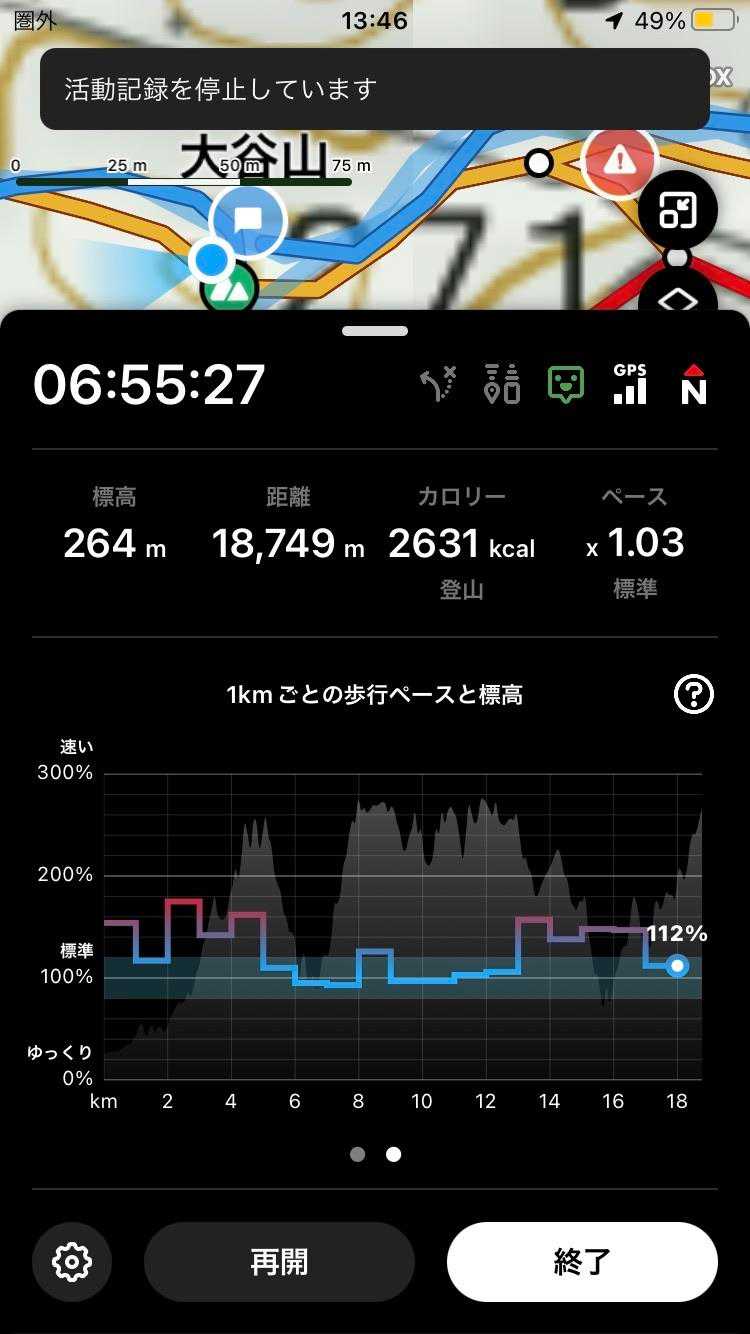Open the map layers button
750x1334 pixels.
(x=677, y=298)
